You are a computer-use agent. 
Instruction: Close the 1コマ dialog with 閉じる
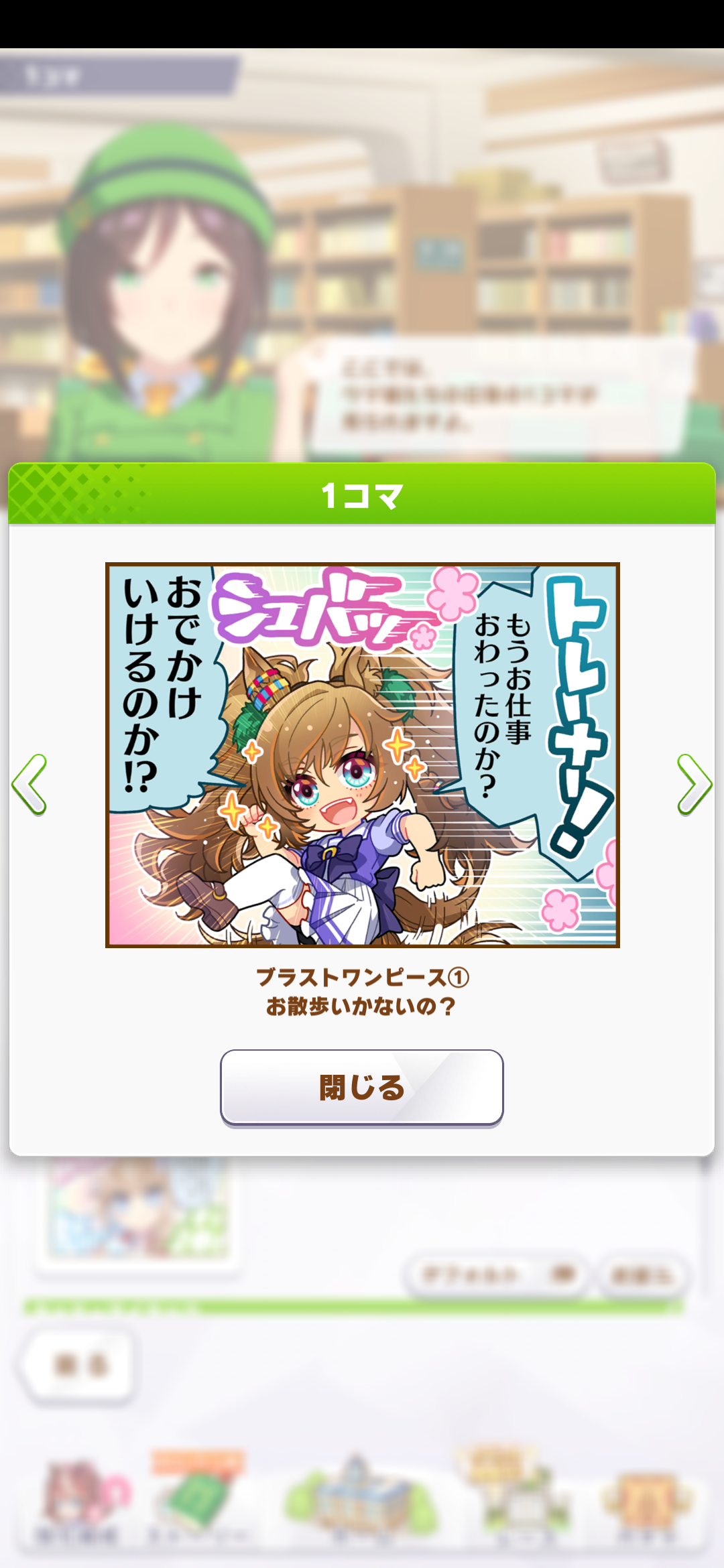(x=362, y=1088)
